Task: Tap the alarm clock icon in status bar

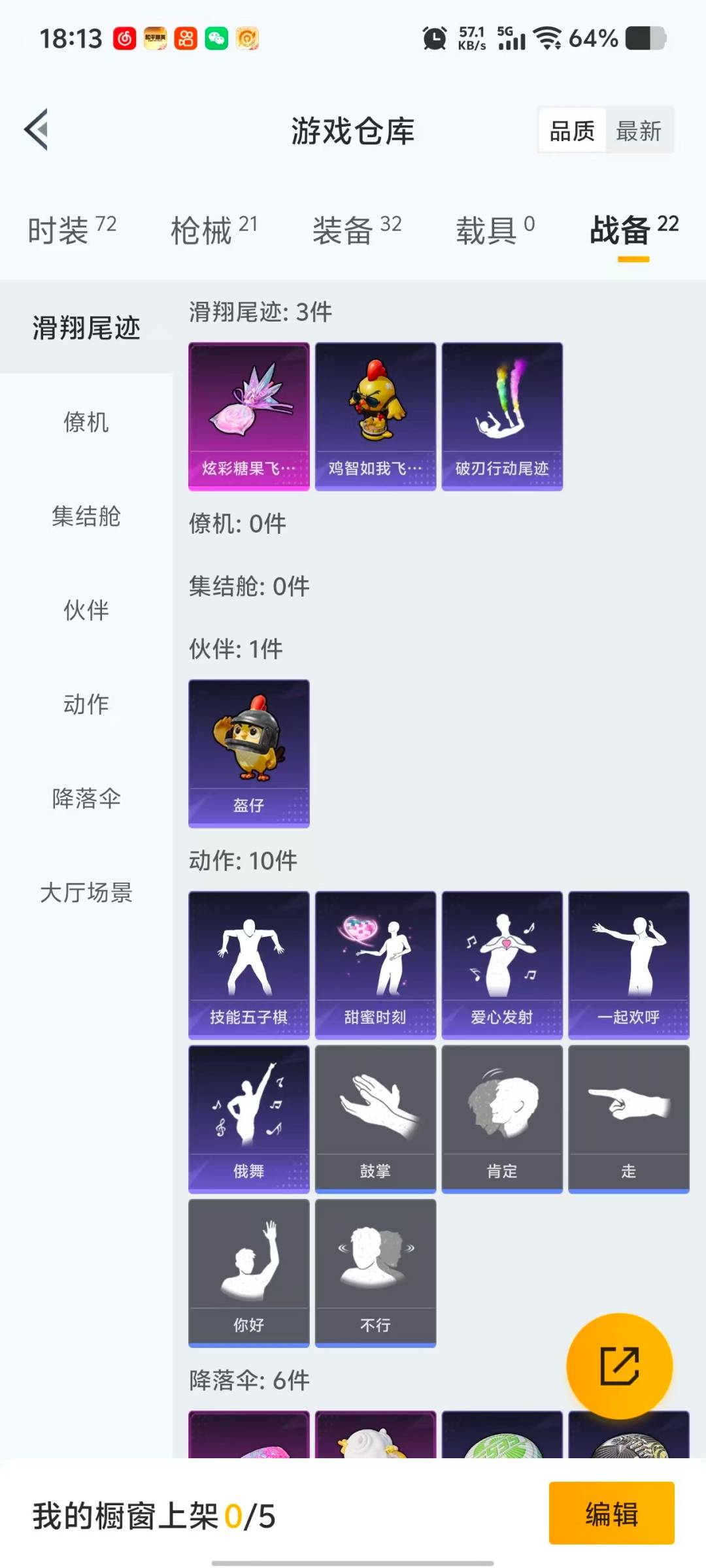Action: tap(433, 37)
